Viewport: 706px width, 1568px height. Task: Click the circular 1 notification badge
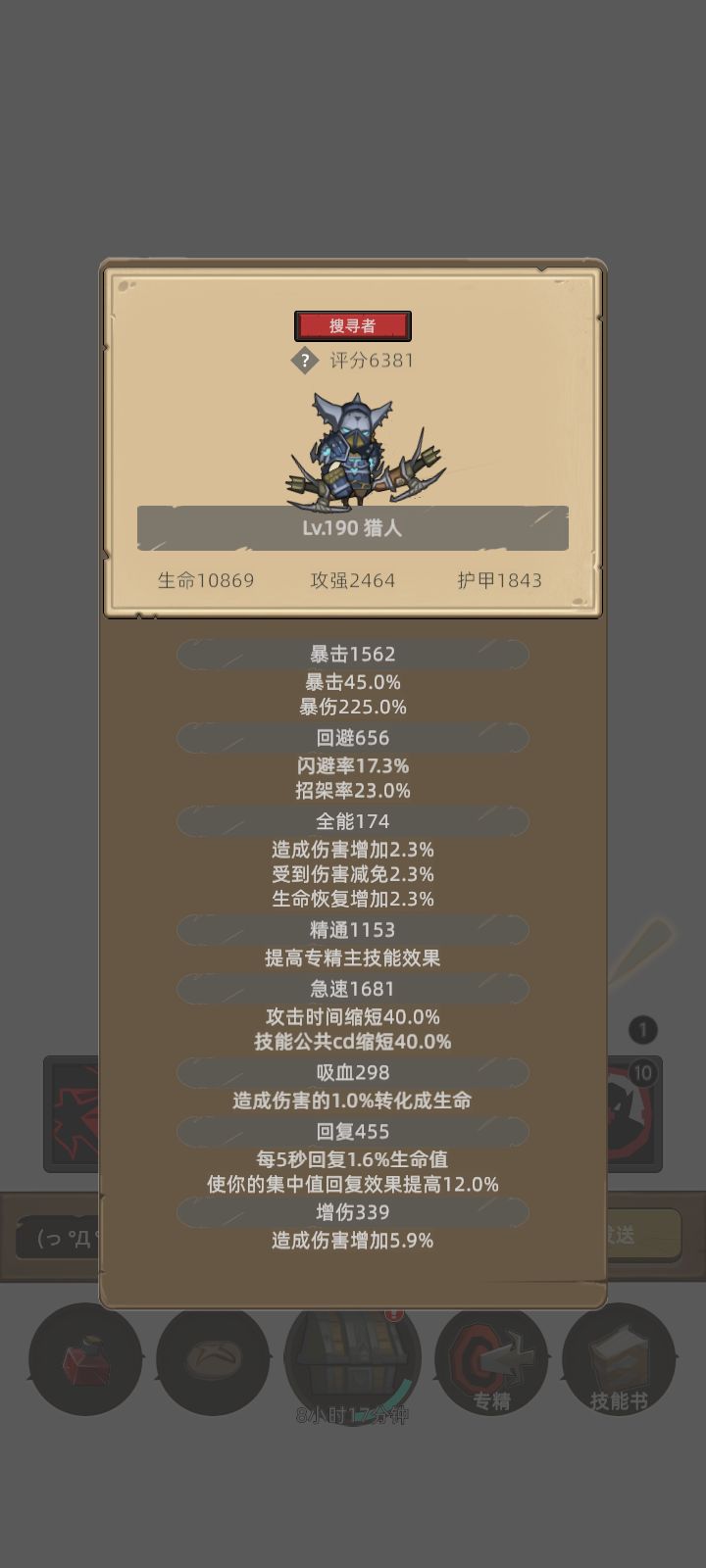pos(642,1030)
